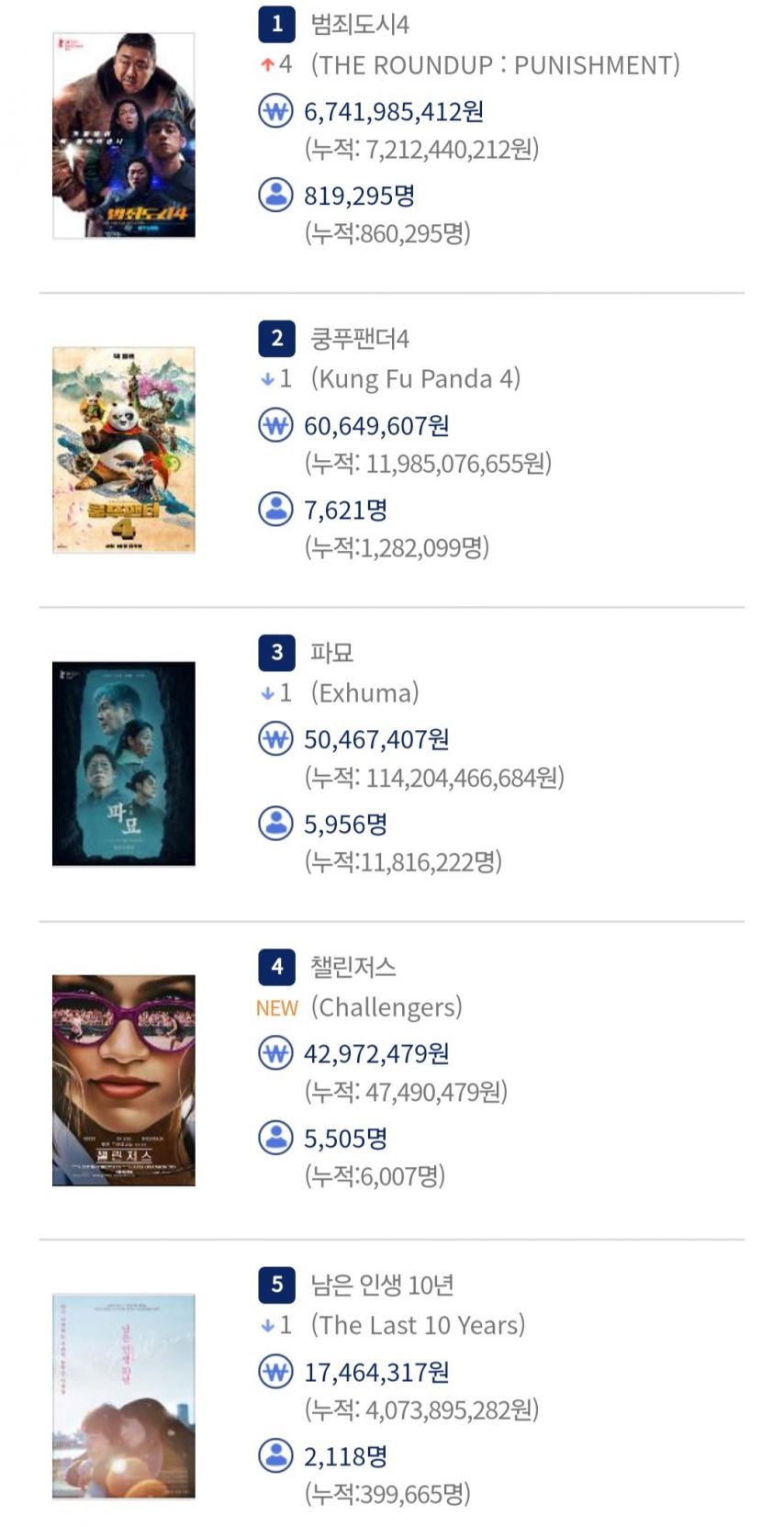Select the 챌린저스 (Challengers) movie row
784x1527 pixels.
(391, 1080)
